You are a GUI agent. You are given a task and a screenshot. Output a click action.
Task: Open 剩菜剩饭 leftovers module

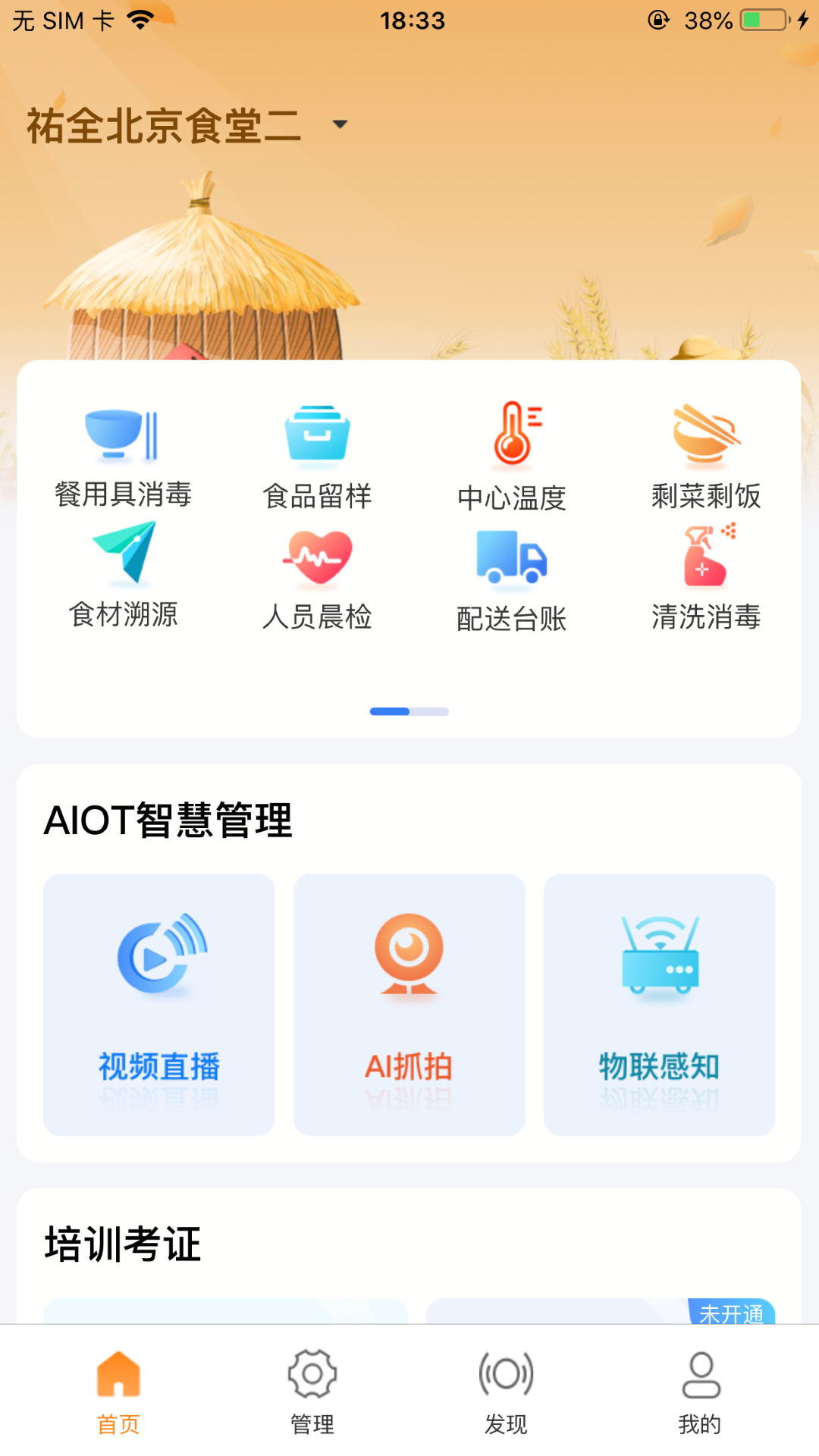pyautogui.click(x=706, y=455)
